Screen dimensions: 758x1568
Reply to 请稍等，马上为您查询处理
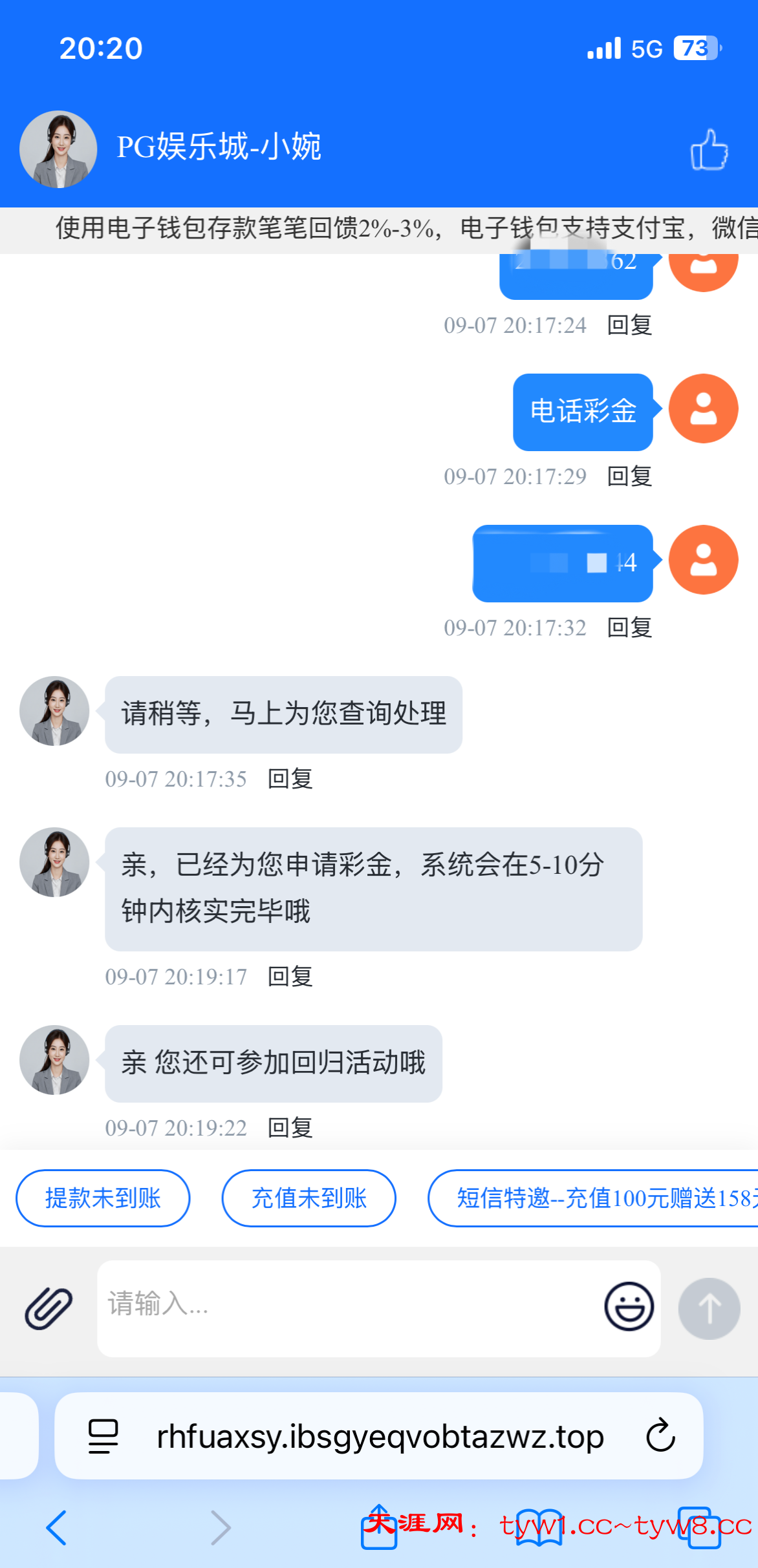pyautogui.click(x=290, y=779)
